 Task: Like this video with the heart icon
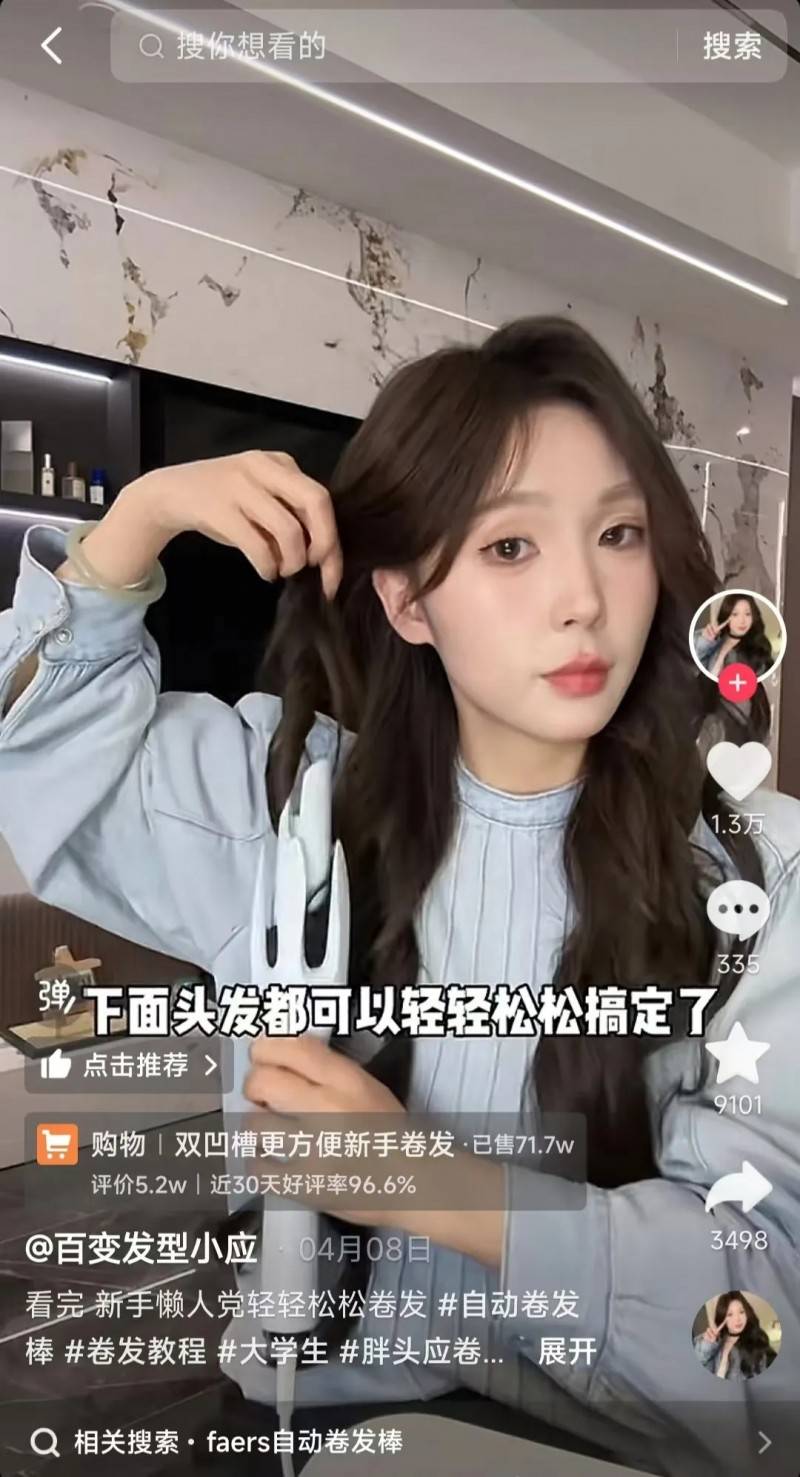click(738, 772)
